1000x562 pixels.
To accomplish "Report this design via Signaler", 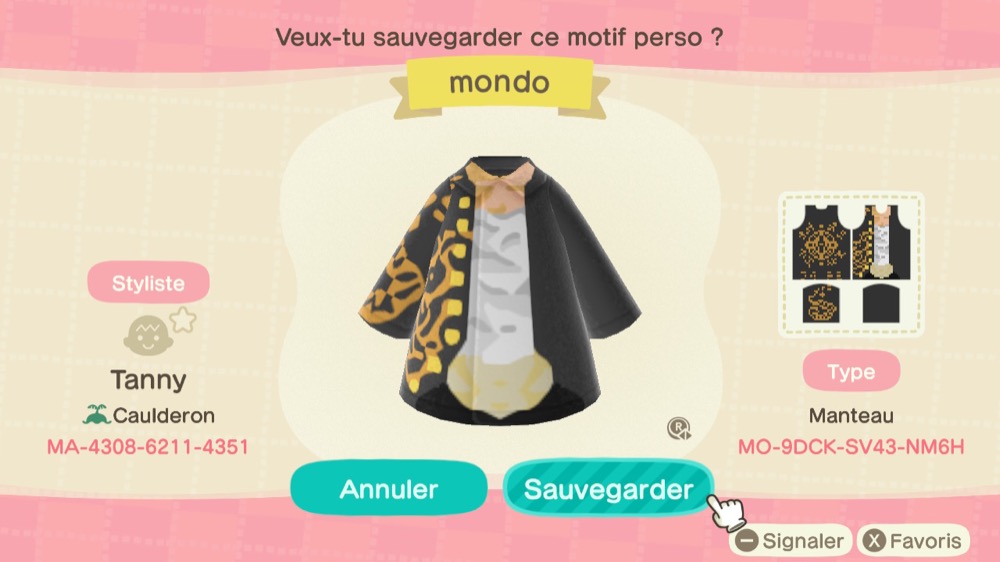I will click(x=790, y=541).
